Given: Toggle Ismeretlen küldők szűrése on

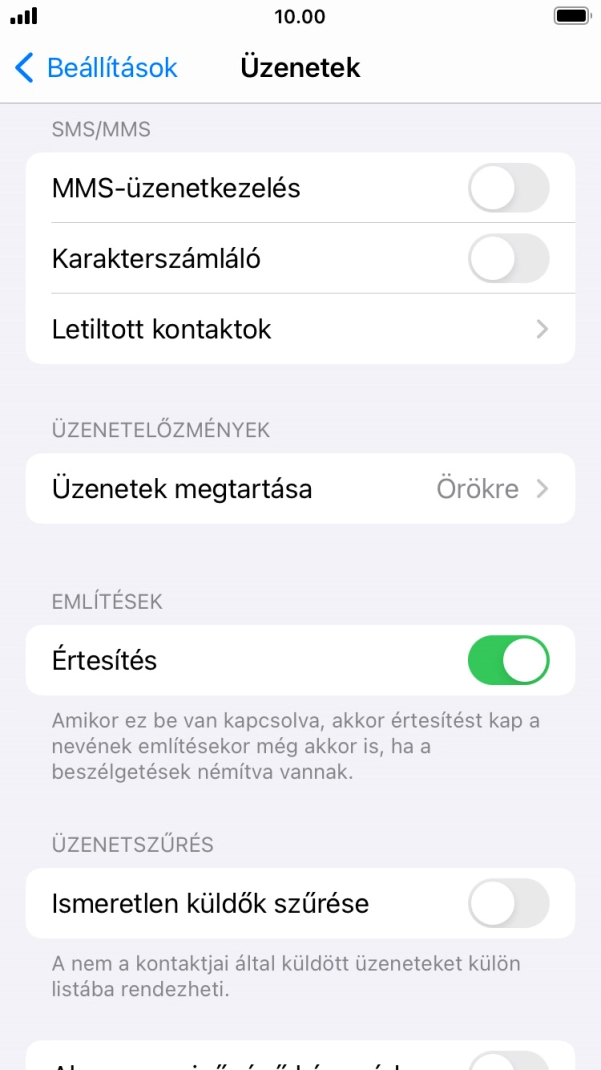Looking at the screenshot, I should coord(508,903).
